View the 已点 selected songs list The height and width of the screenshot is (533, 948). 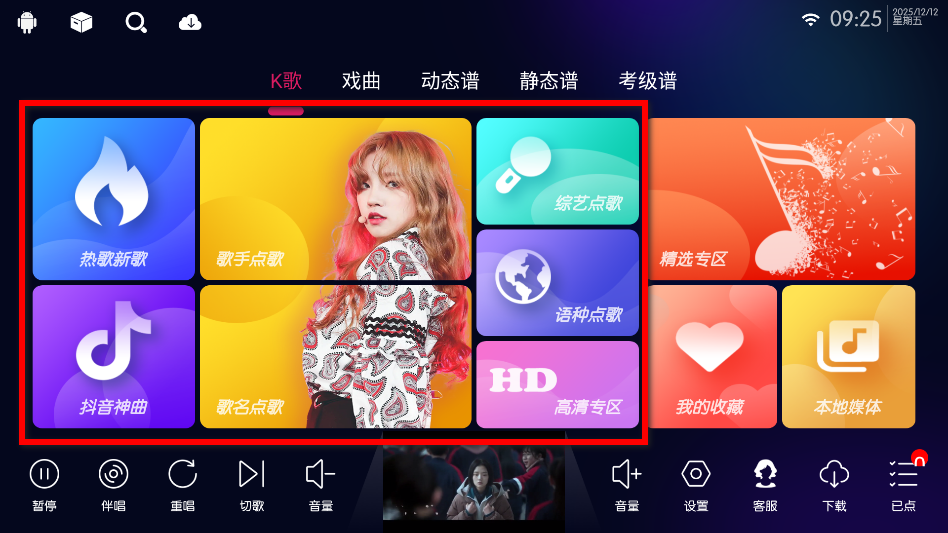[x=903, y=484]
